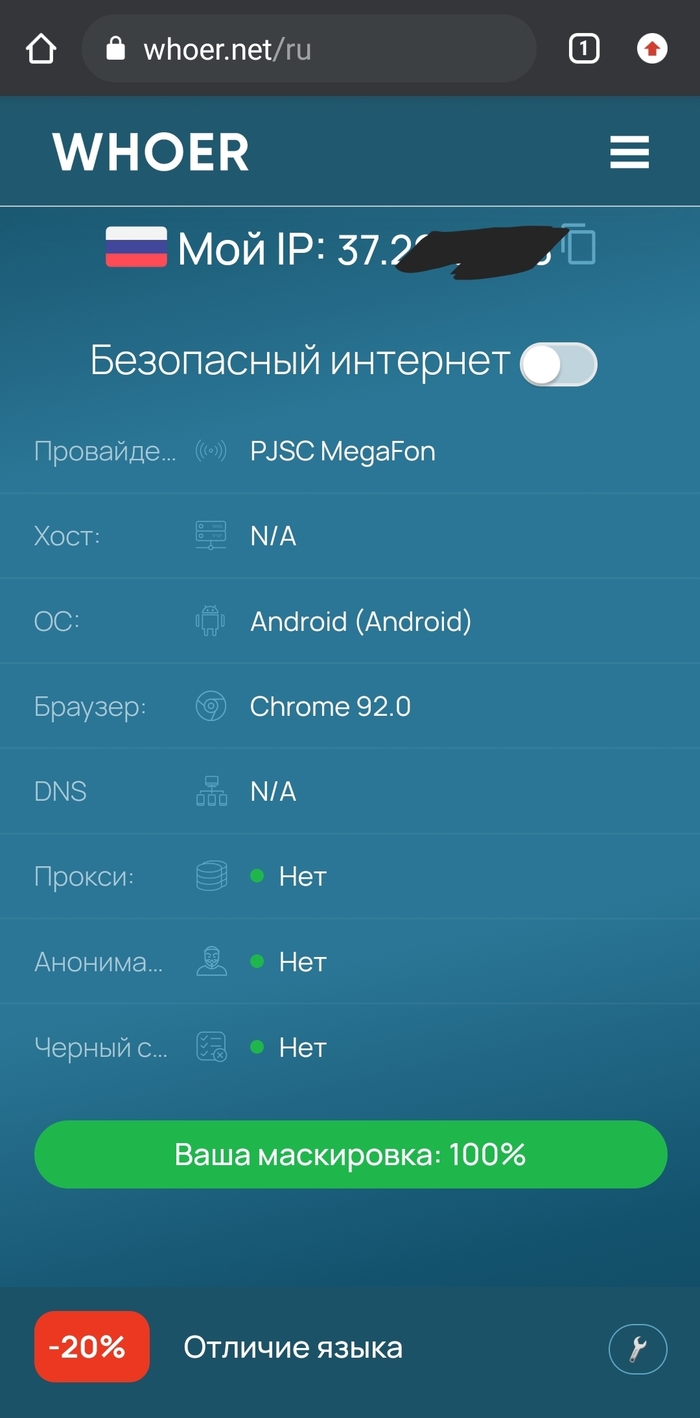Open the WHOER logo home link
Image resolution: width=700 pixels, height=1418 pixels.
(x=151, y=152)
